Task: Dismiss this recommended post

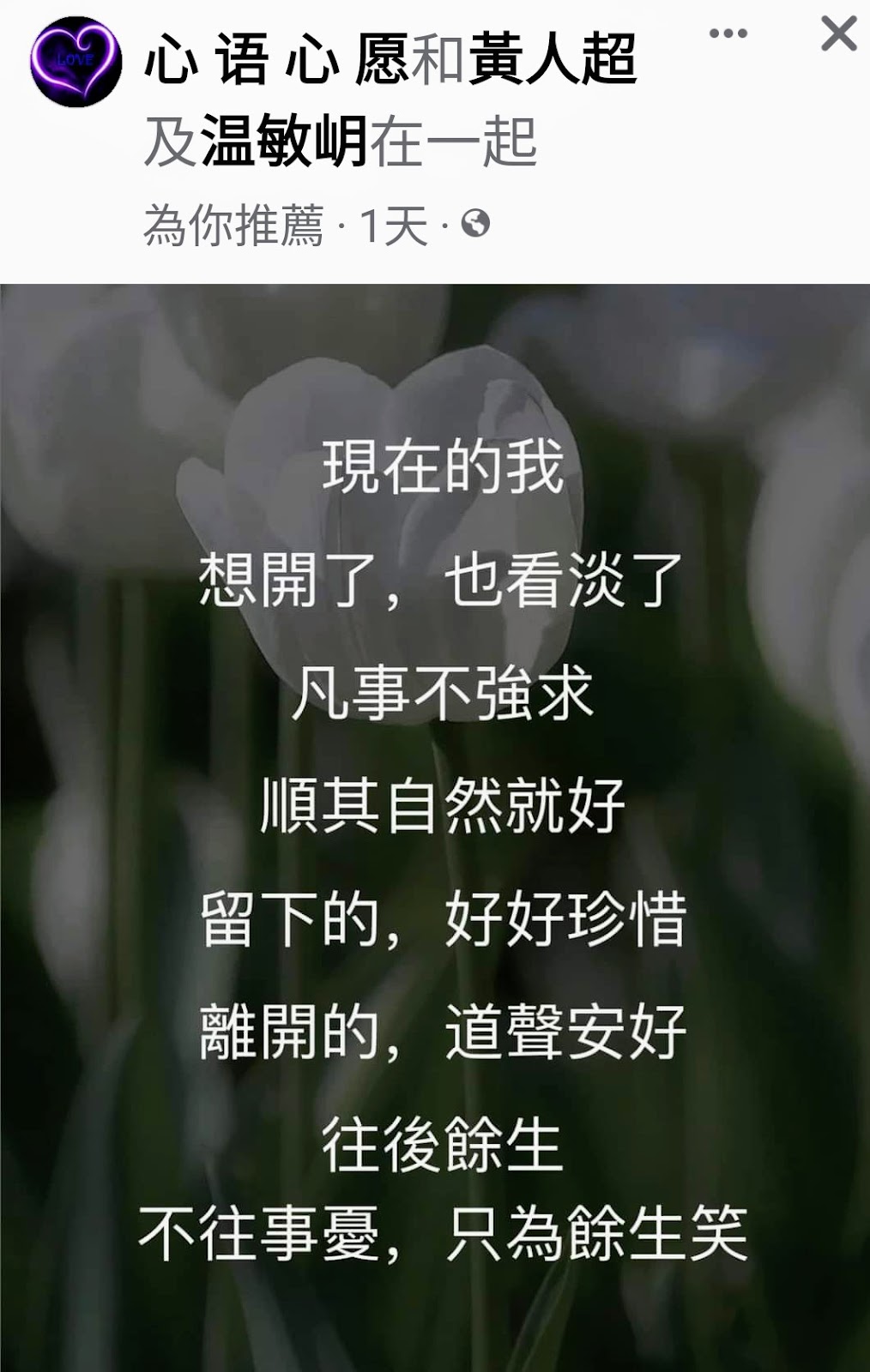Action: click(838, 34)
